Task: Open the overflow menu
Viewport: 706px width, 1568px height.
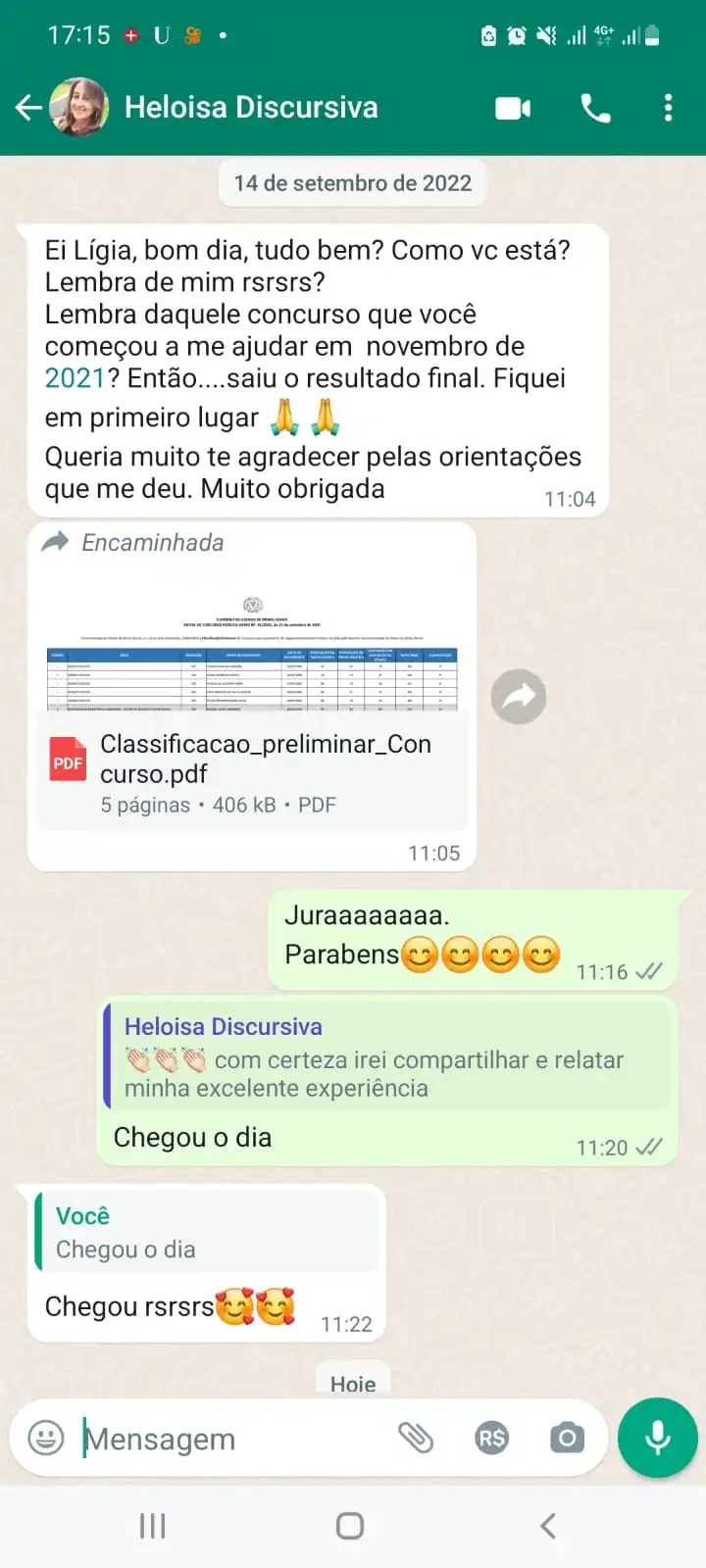Action: pyautogui.click(x=668, y=108)
